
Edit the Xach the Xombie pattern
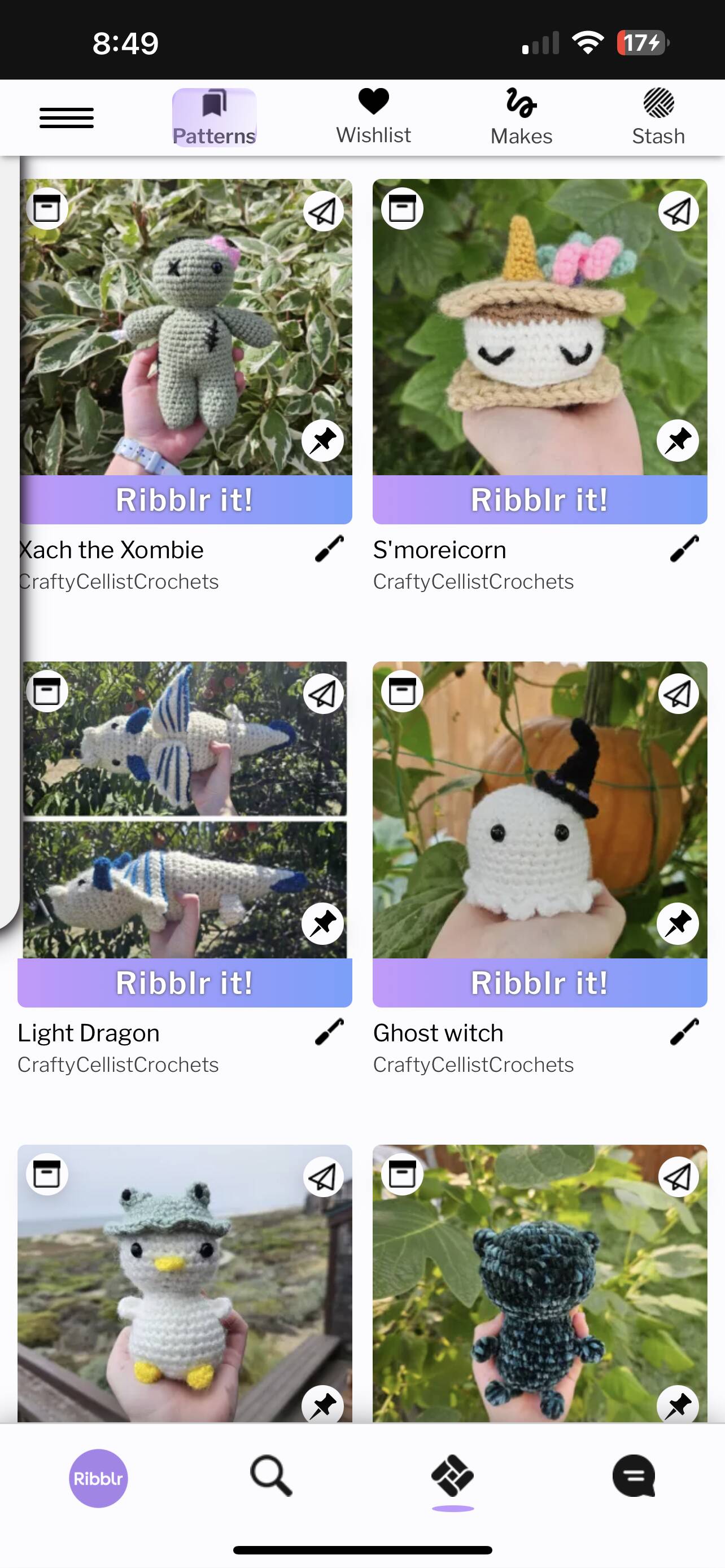click(x=329, y=549)
